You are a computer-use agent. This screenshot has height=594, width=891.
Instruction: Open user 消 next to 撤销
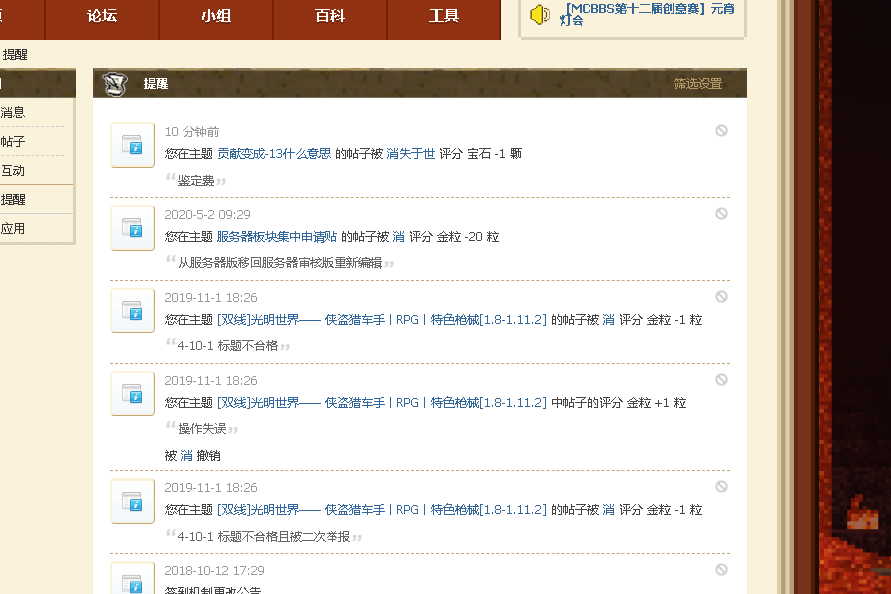(186, 455)
